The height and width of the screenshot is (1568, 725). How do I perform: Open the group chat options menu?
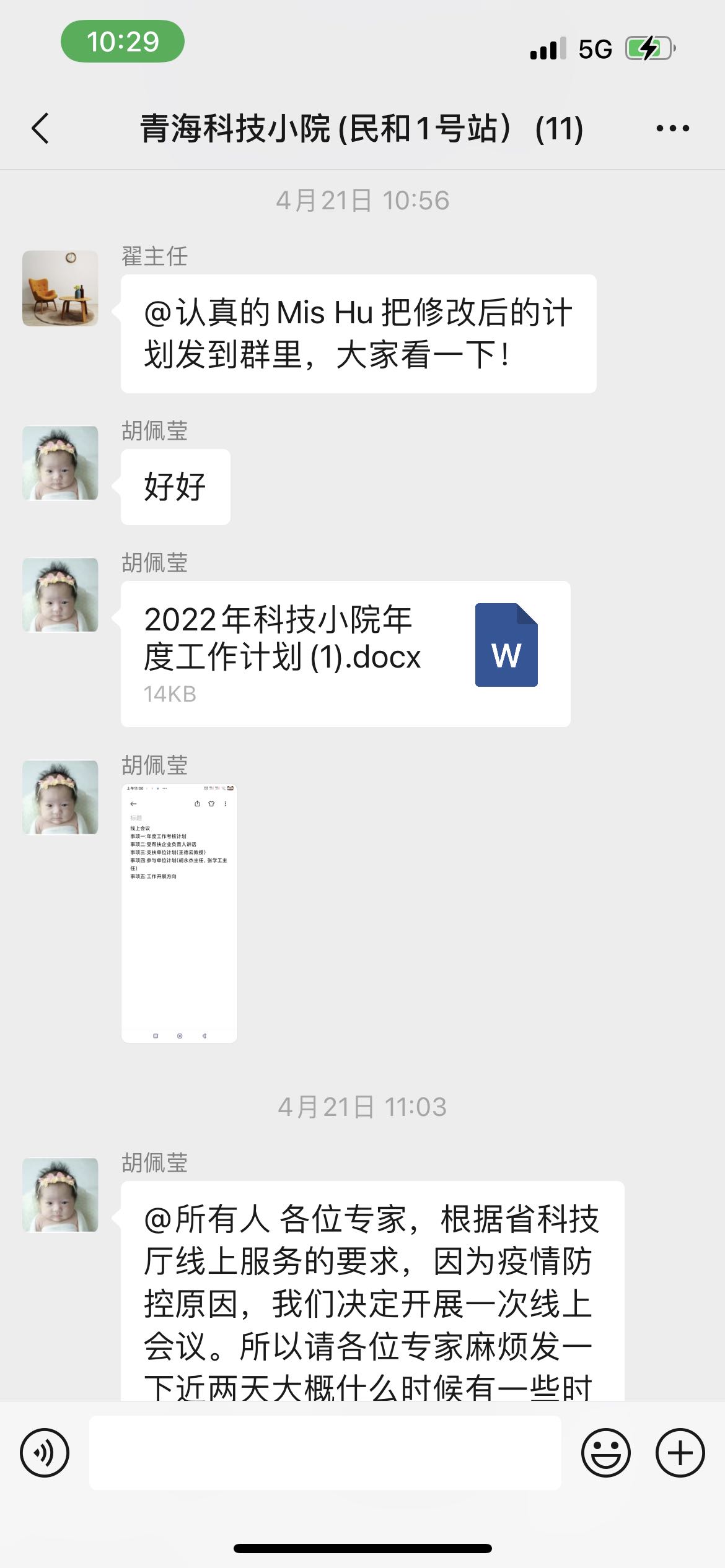(672, 128)
